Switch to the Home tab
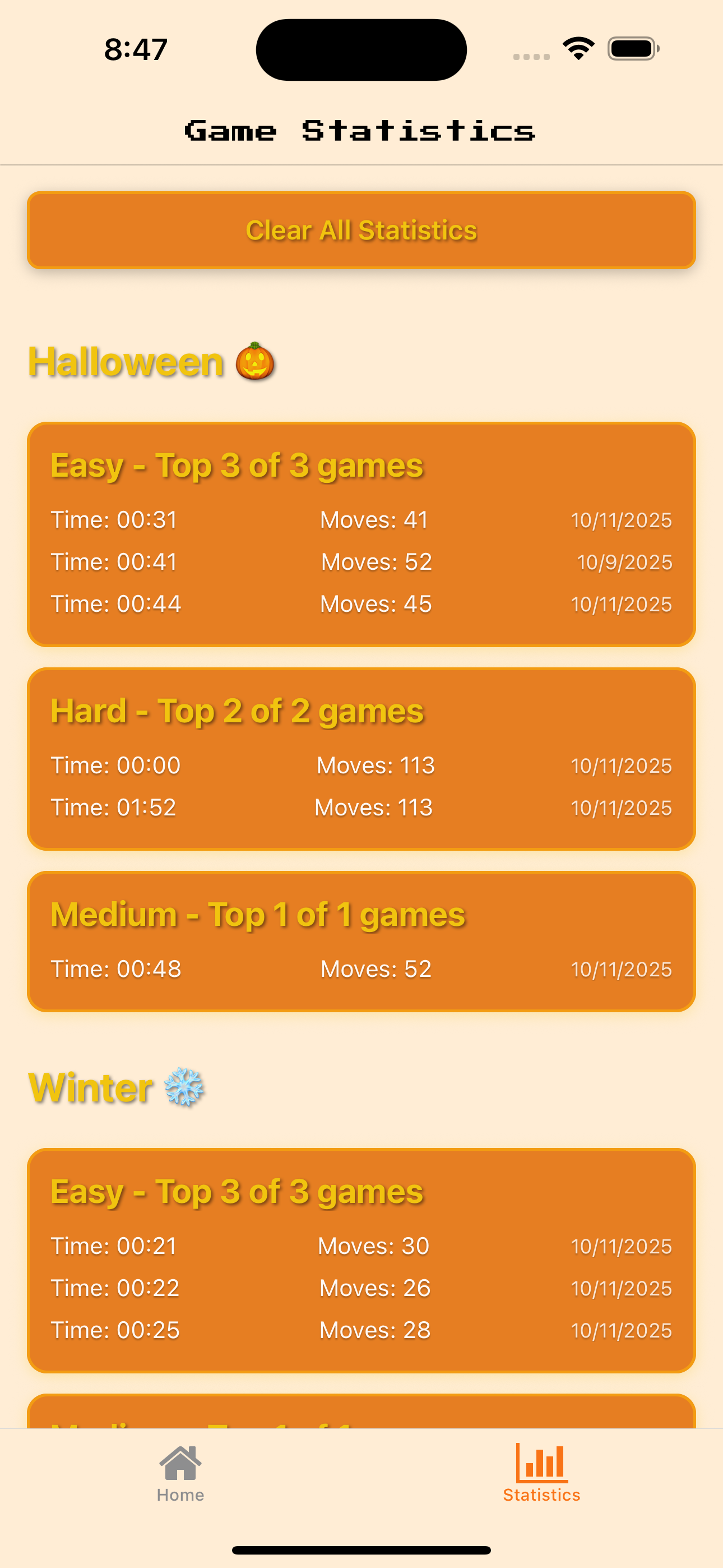The image size is (723, 1568). pos(180,1473)
